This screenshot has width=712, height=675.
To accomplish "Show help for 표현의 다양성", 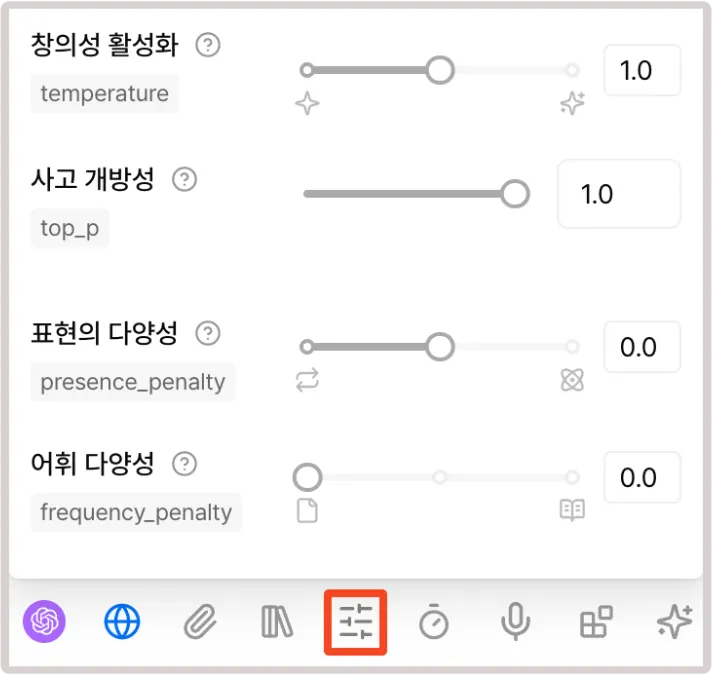I will (208, 333).
